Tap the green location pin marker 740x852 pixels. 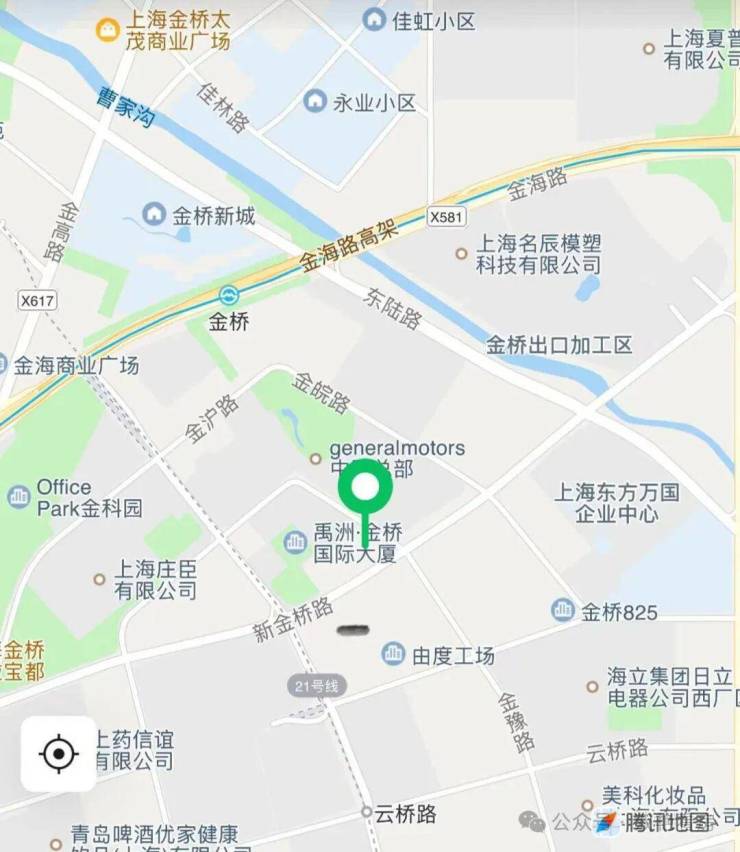(x=365, y=490)
